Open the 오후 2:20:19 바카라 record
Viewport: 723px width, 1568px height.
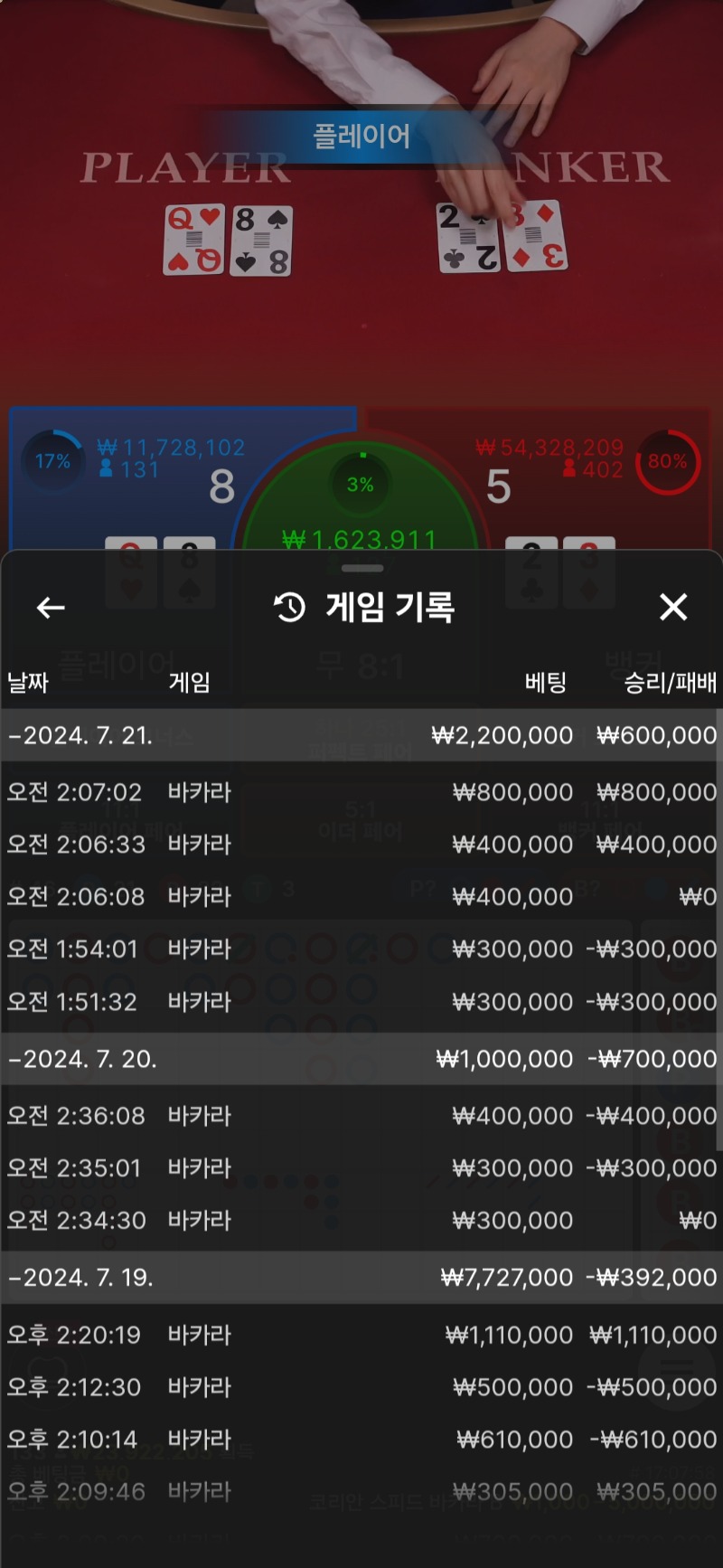coord(361,1335)
